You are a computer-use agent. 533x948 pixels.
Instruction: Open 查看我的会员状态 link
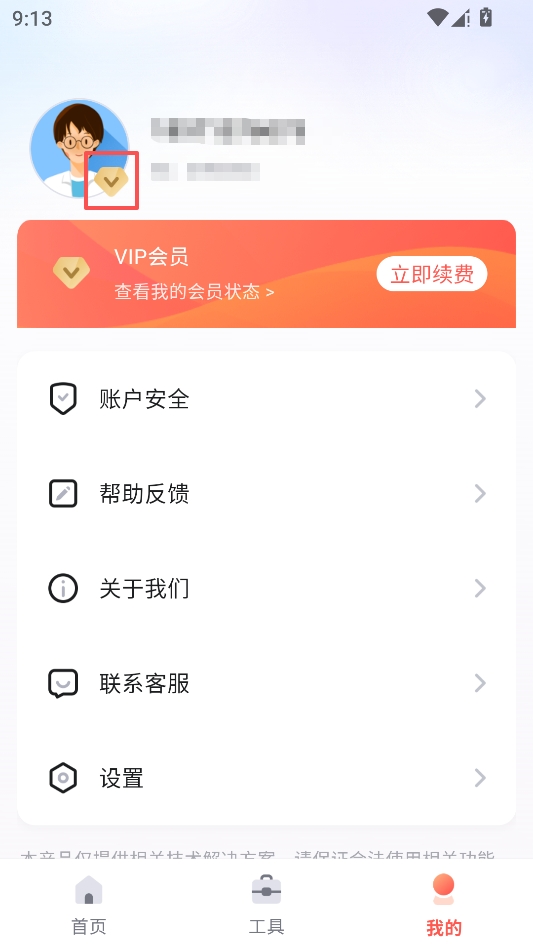(194, 292)
